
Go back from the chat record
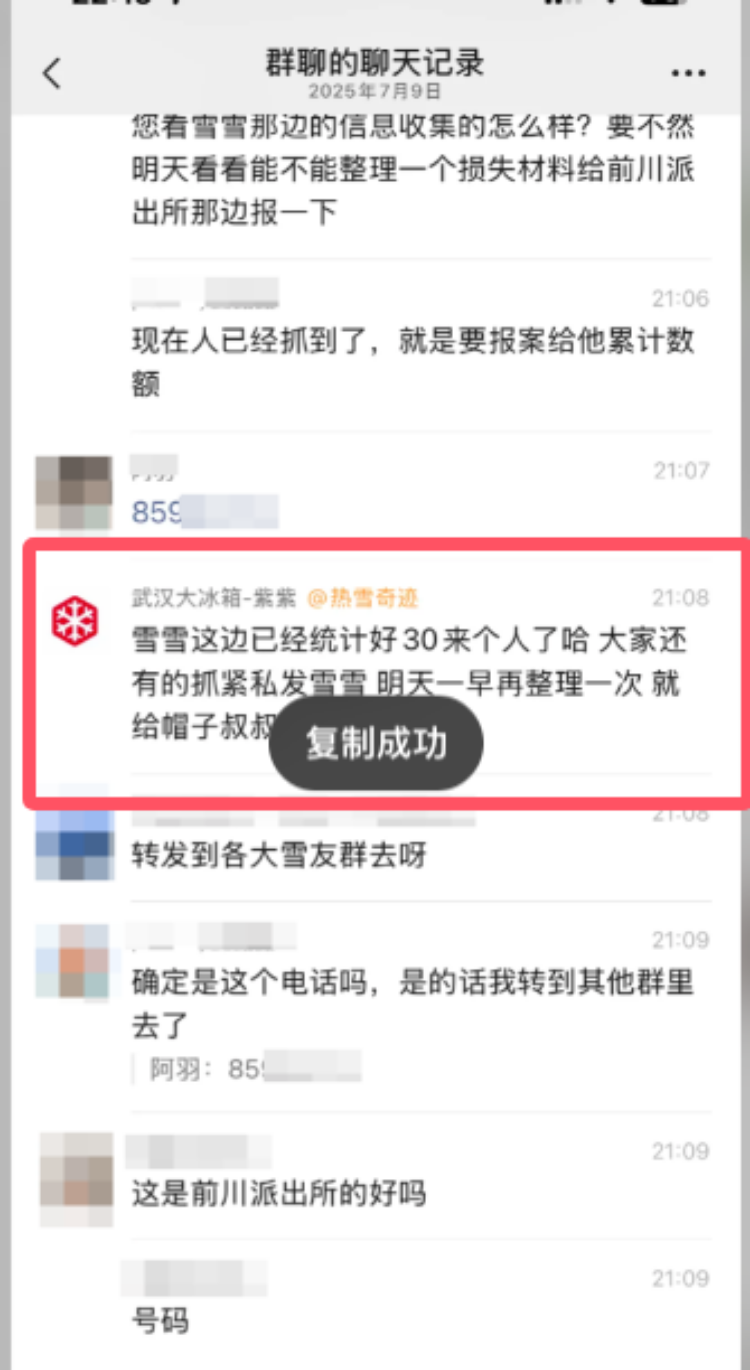tap(52, 73)
